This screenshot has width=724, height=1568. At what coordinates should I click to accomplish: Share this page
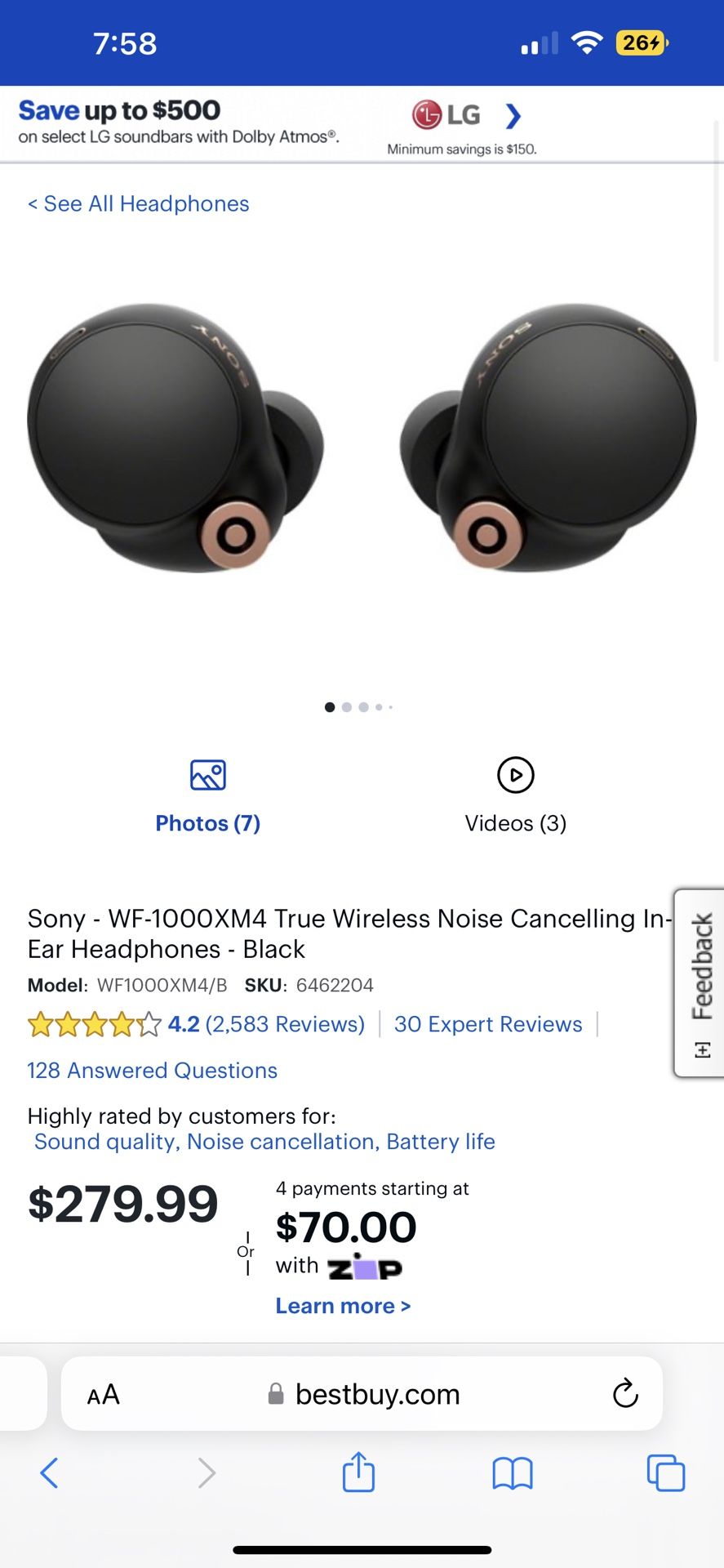(x=358, y=1472)
